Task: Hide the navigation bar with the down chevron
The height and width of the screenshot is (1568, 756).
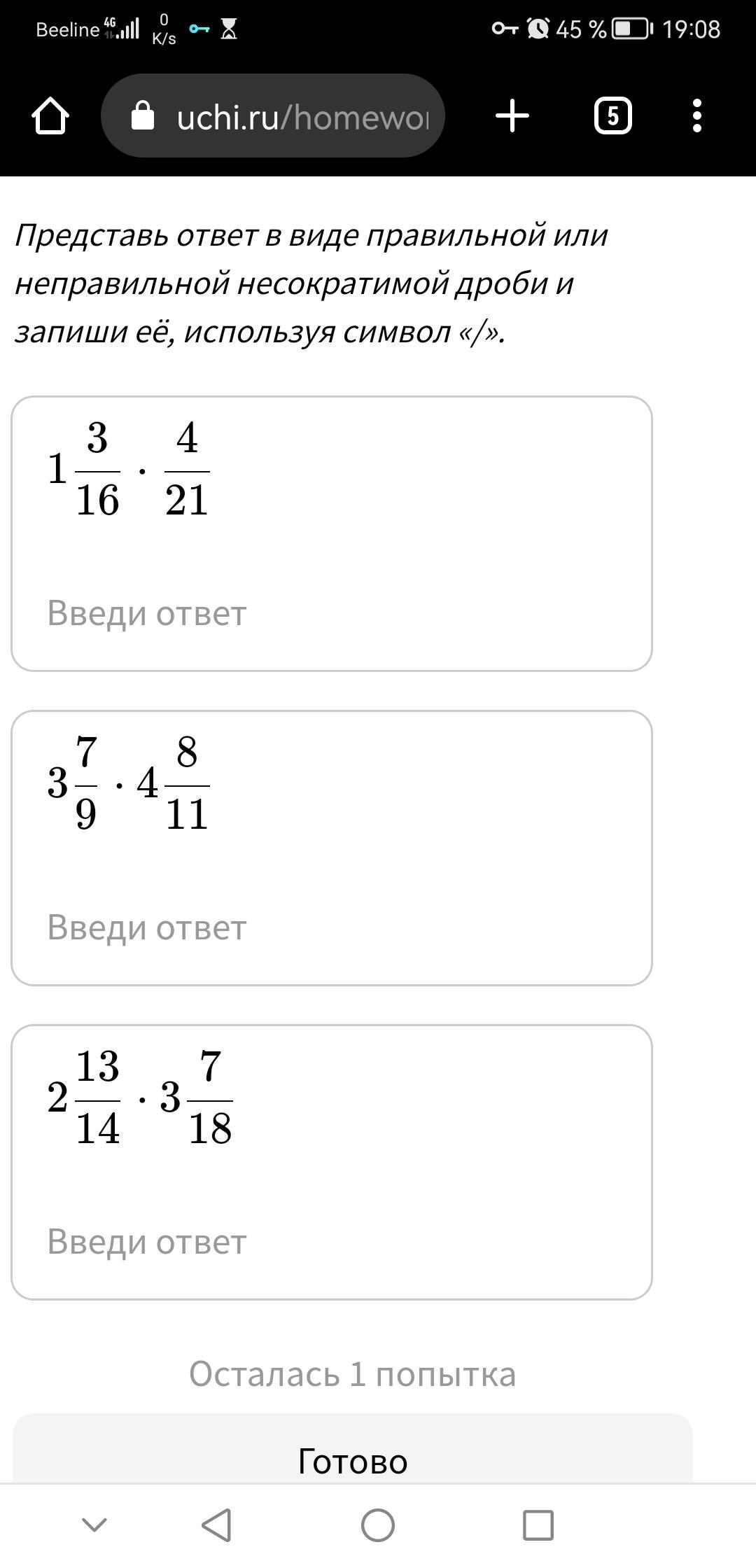Action: tap(94, 1525)
